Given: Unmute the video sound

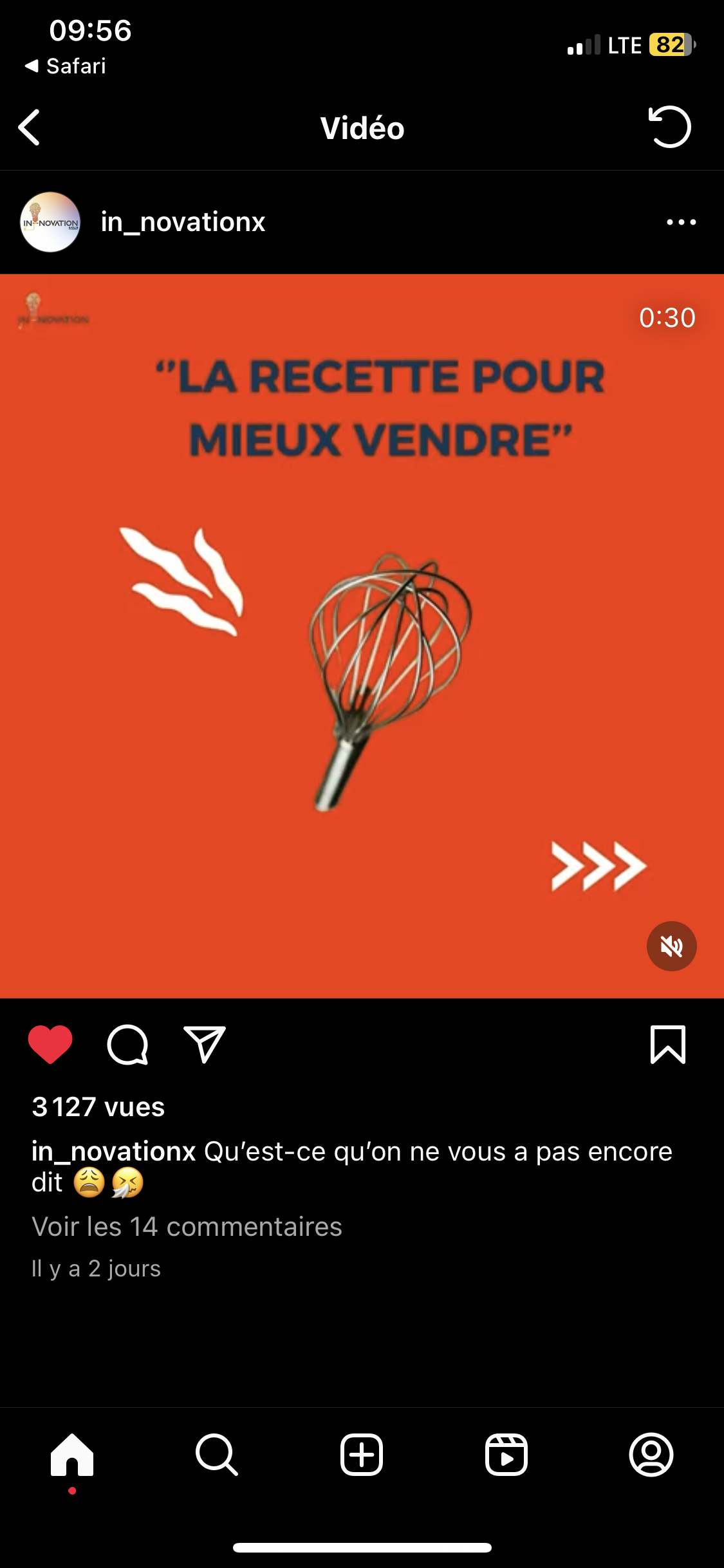Looking at the screenshot, I should tap(671, 946).
